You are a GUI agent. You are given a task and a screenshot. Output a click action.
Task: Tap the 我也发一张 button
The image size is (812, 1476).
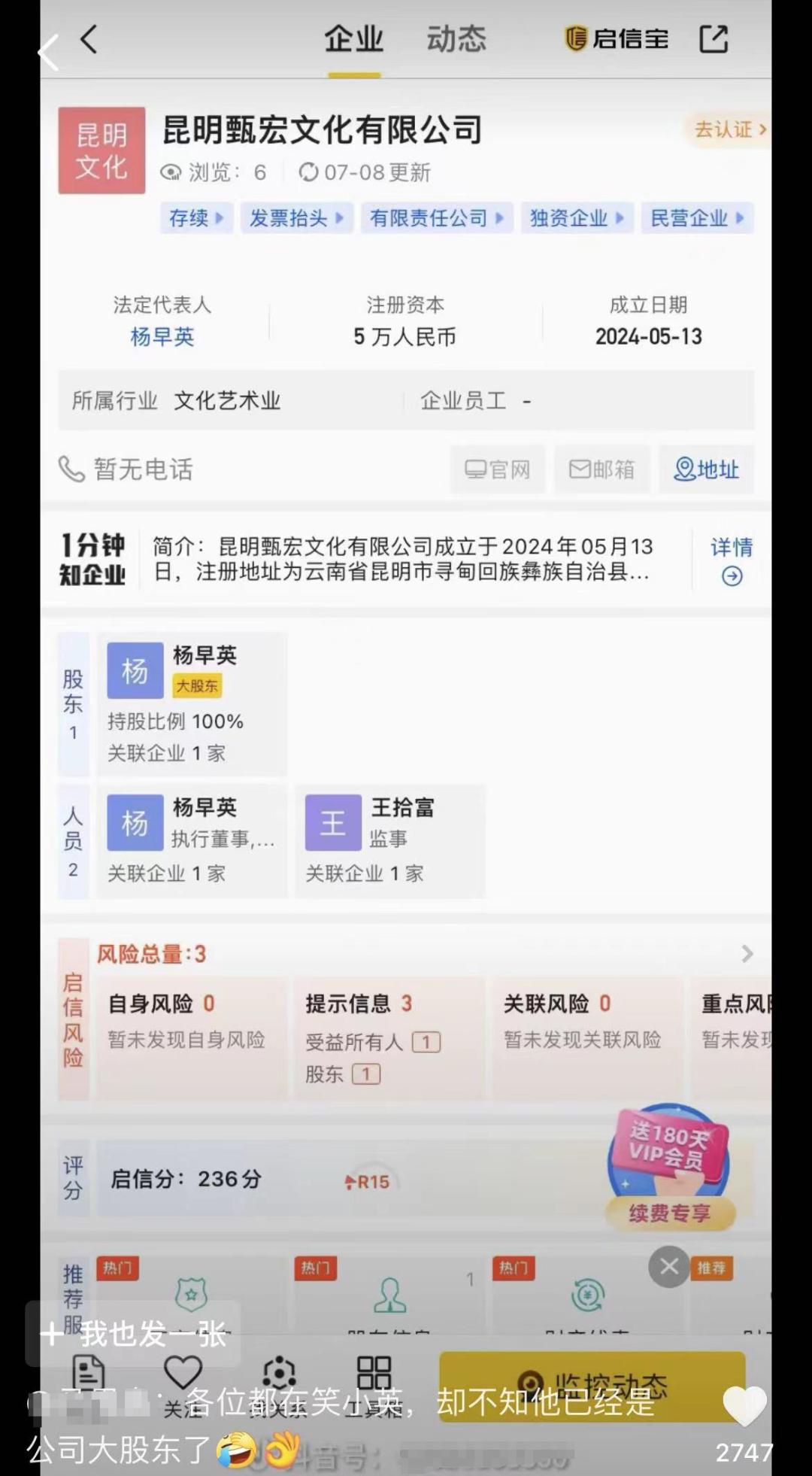(134, 1335)
